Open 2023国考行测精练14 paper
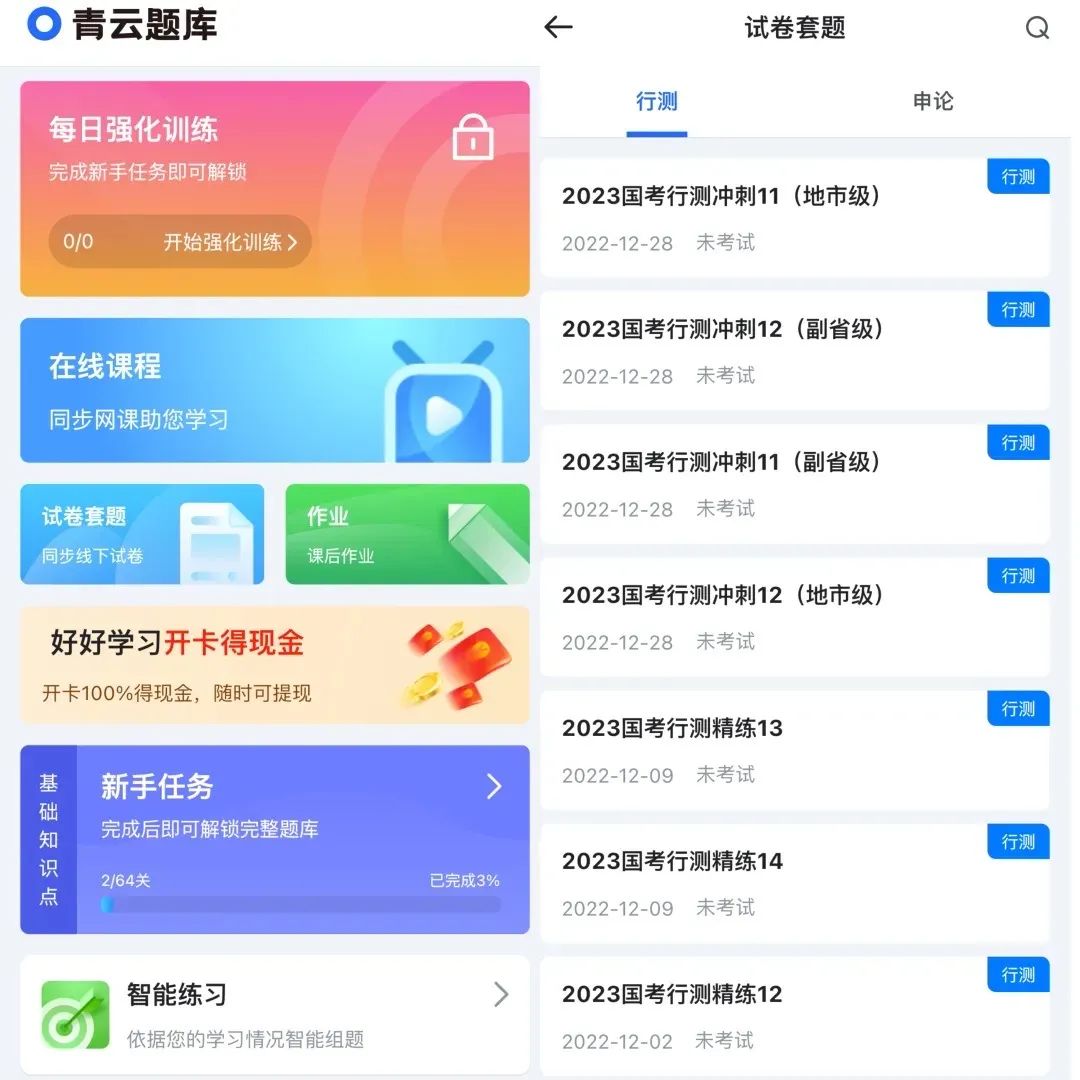 coord(760,882)
